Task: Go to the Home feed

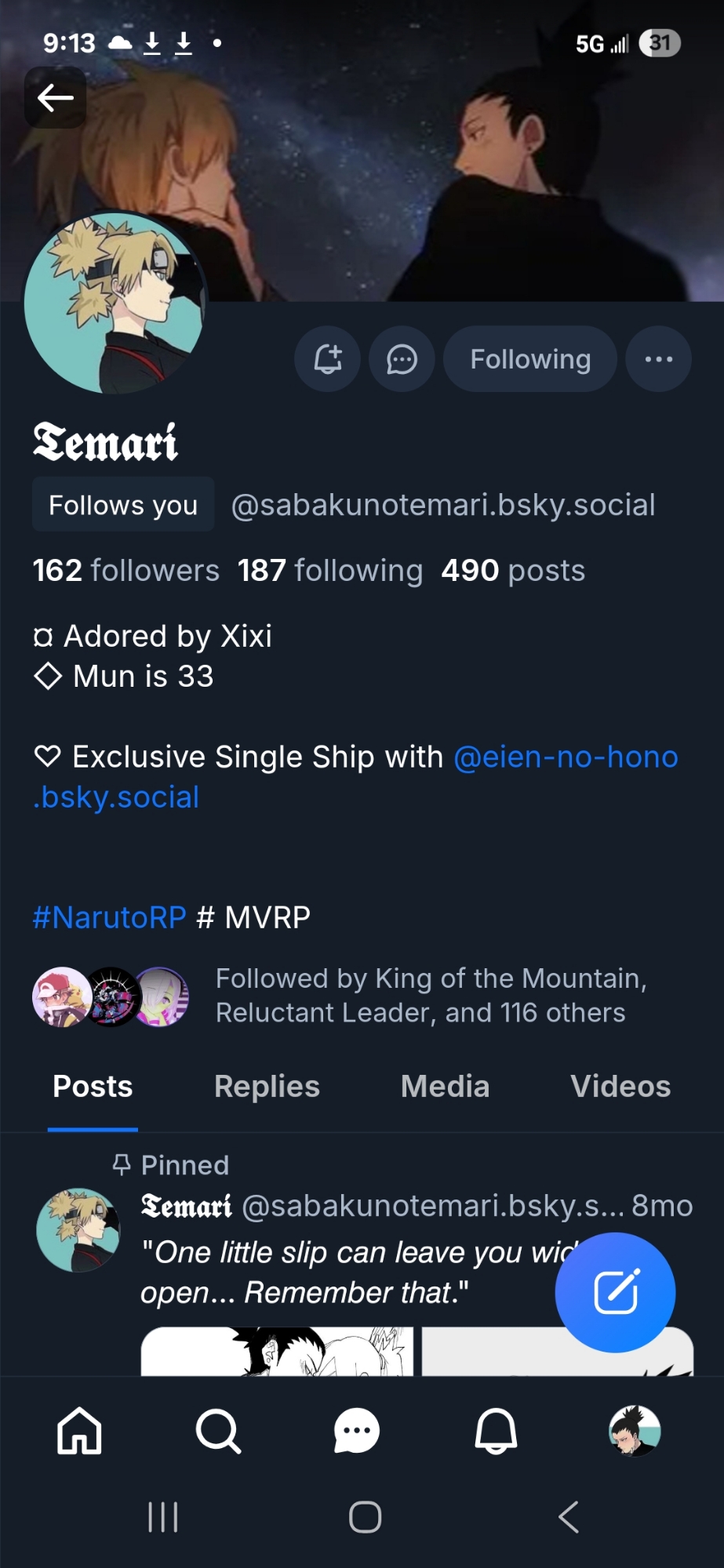Action: click(x=79, y=1431)
